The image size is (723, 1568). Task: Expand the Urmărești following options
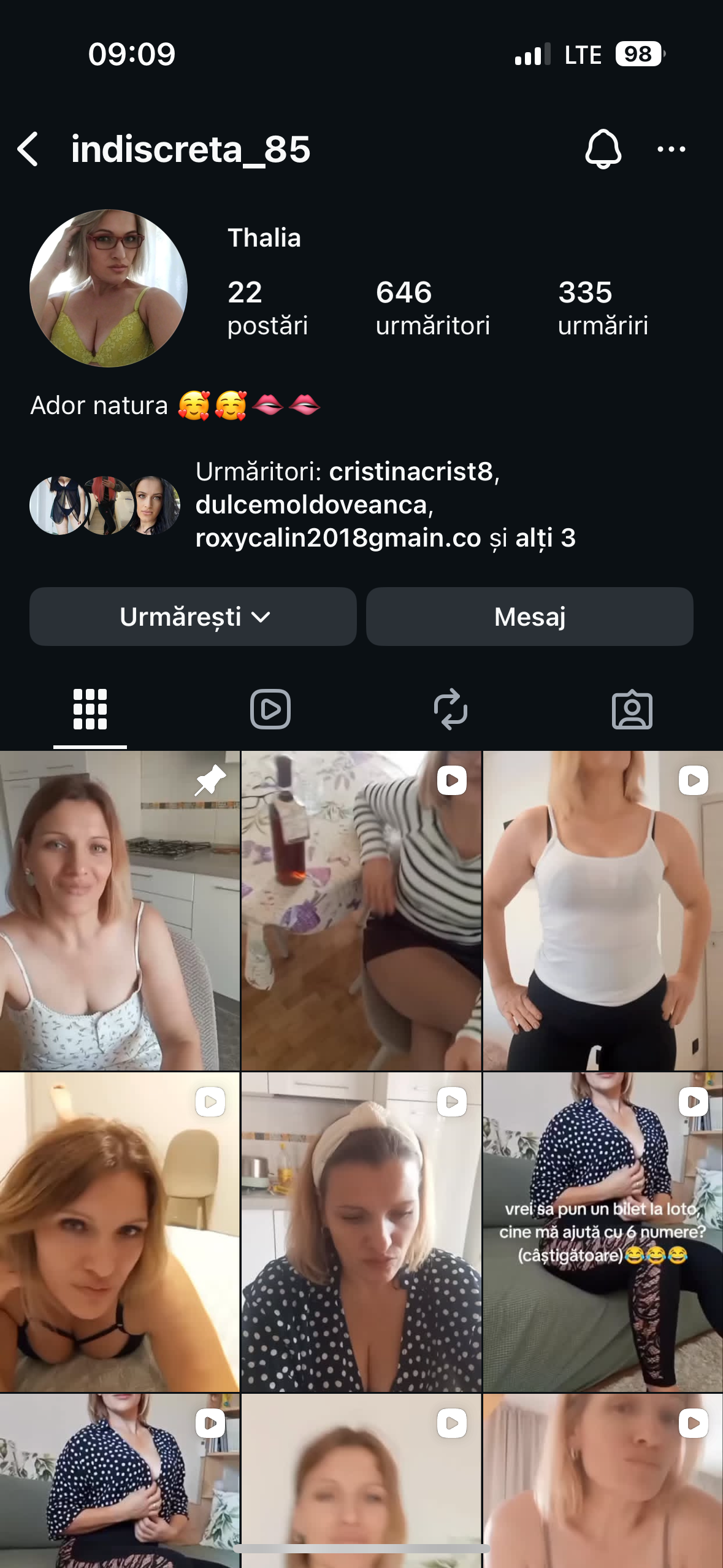(193, 617)
